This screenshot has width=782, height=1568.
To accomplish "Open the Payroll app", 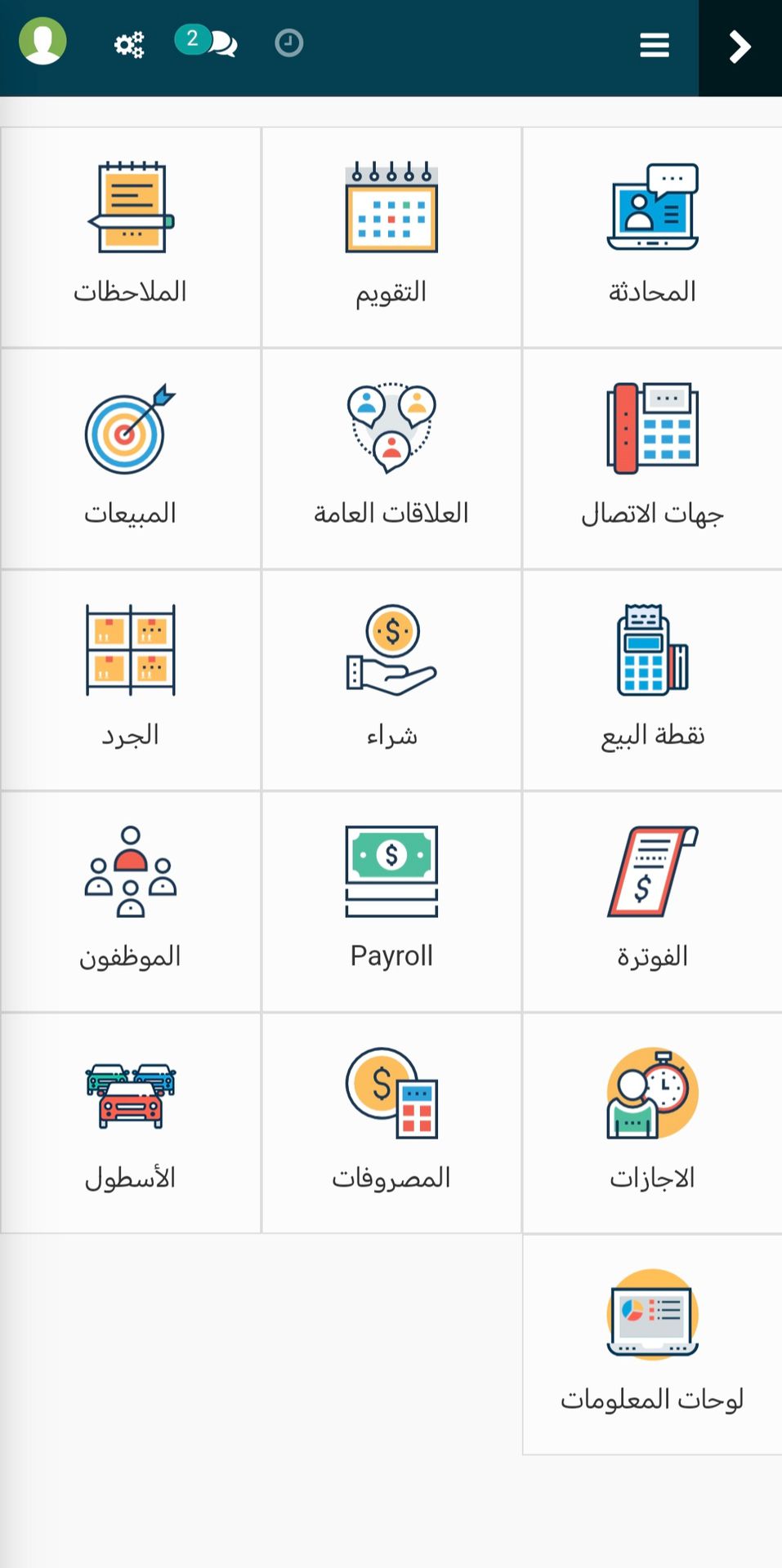I will (x=391, y=902).
